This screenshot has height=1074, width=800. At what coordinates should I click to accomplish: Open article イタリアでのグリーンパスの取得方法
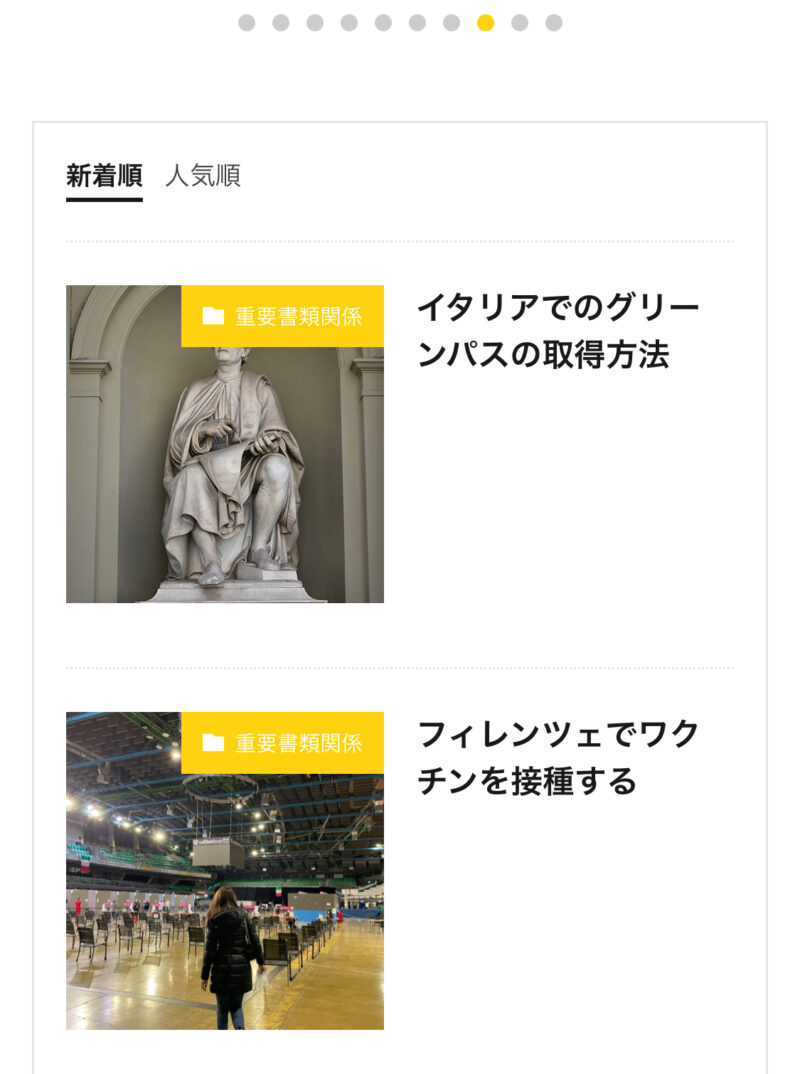coord(557,331)
